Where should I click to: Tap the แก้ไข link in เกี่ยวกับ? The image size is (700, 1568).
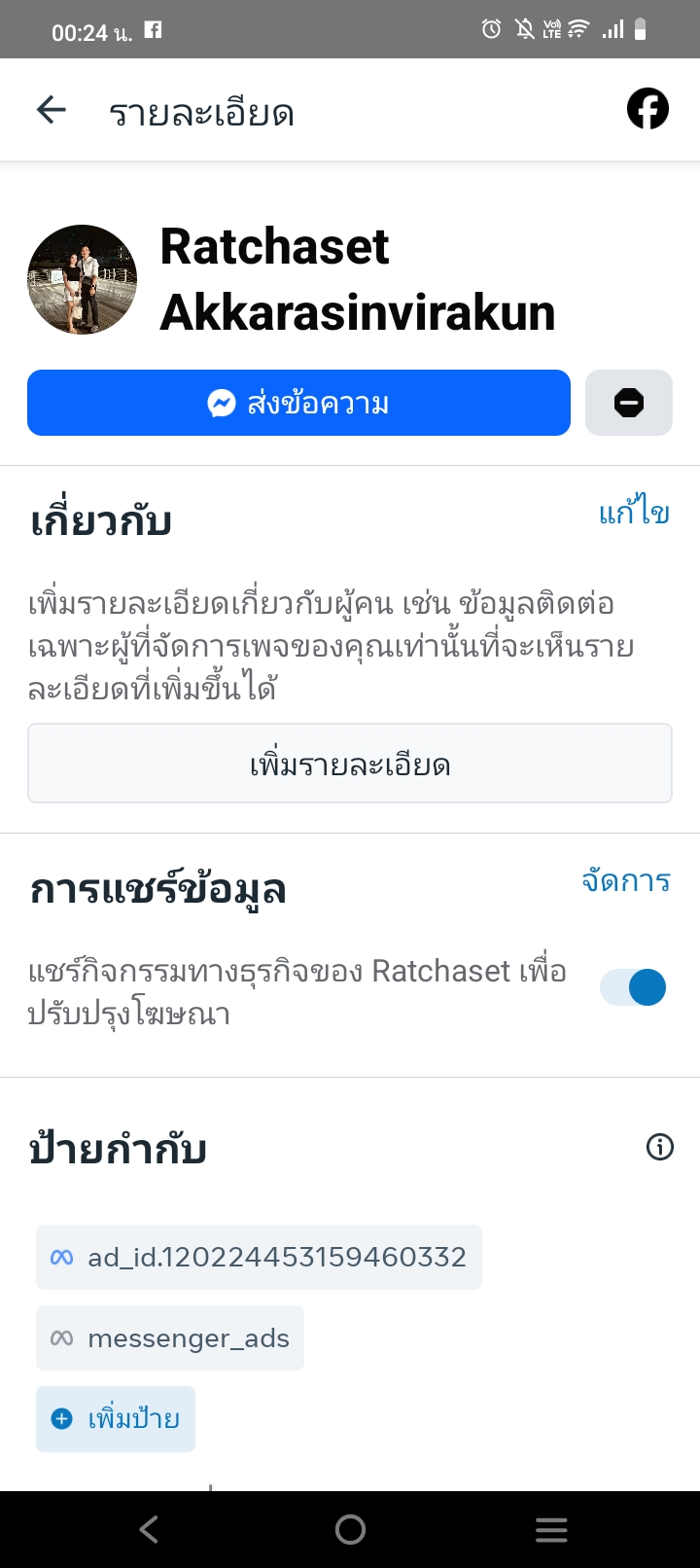click(634, 513)
